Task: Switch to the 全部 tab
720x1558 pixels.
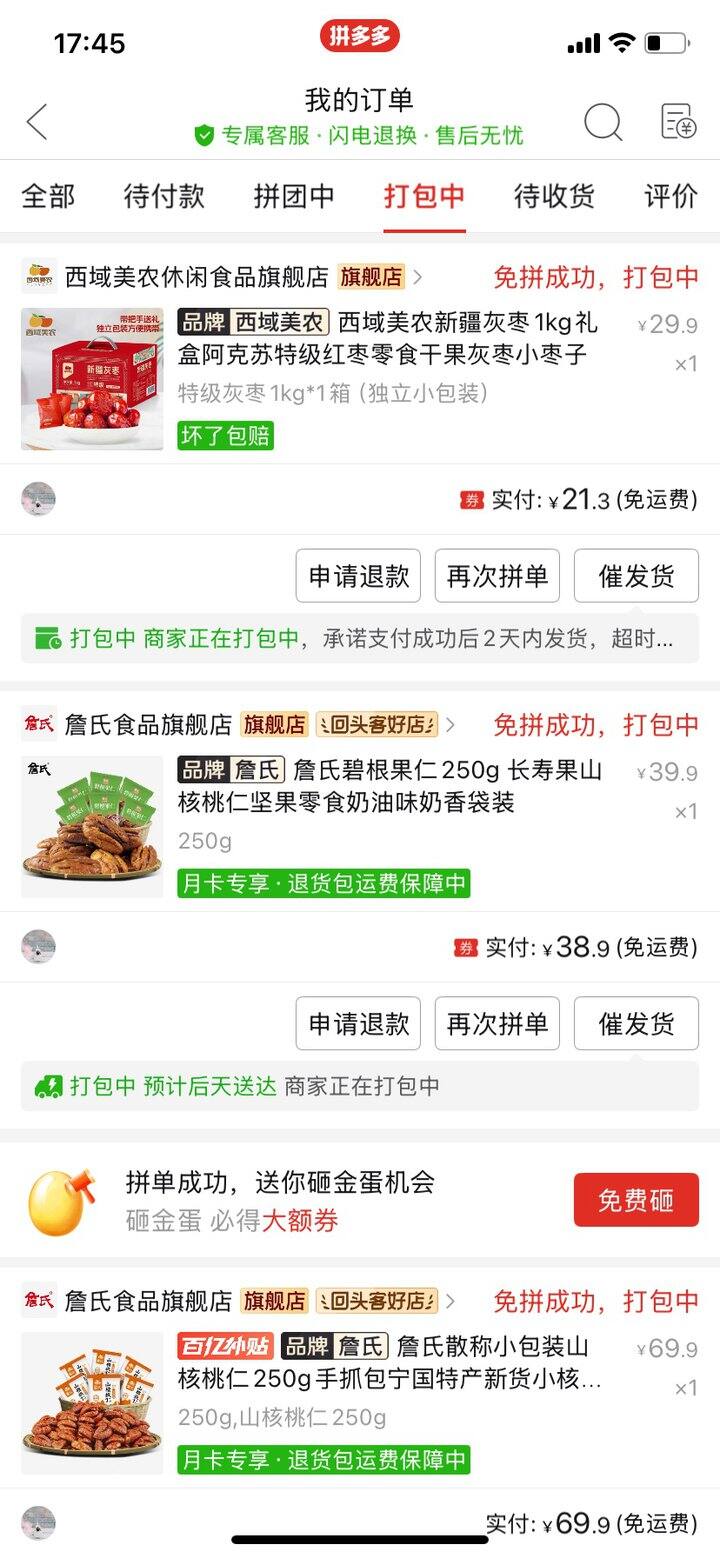Action: pos(48,196)
